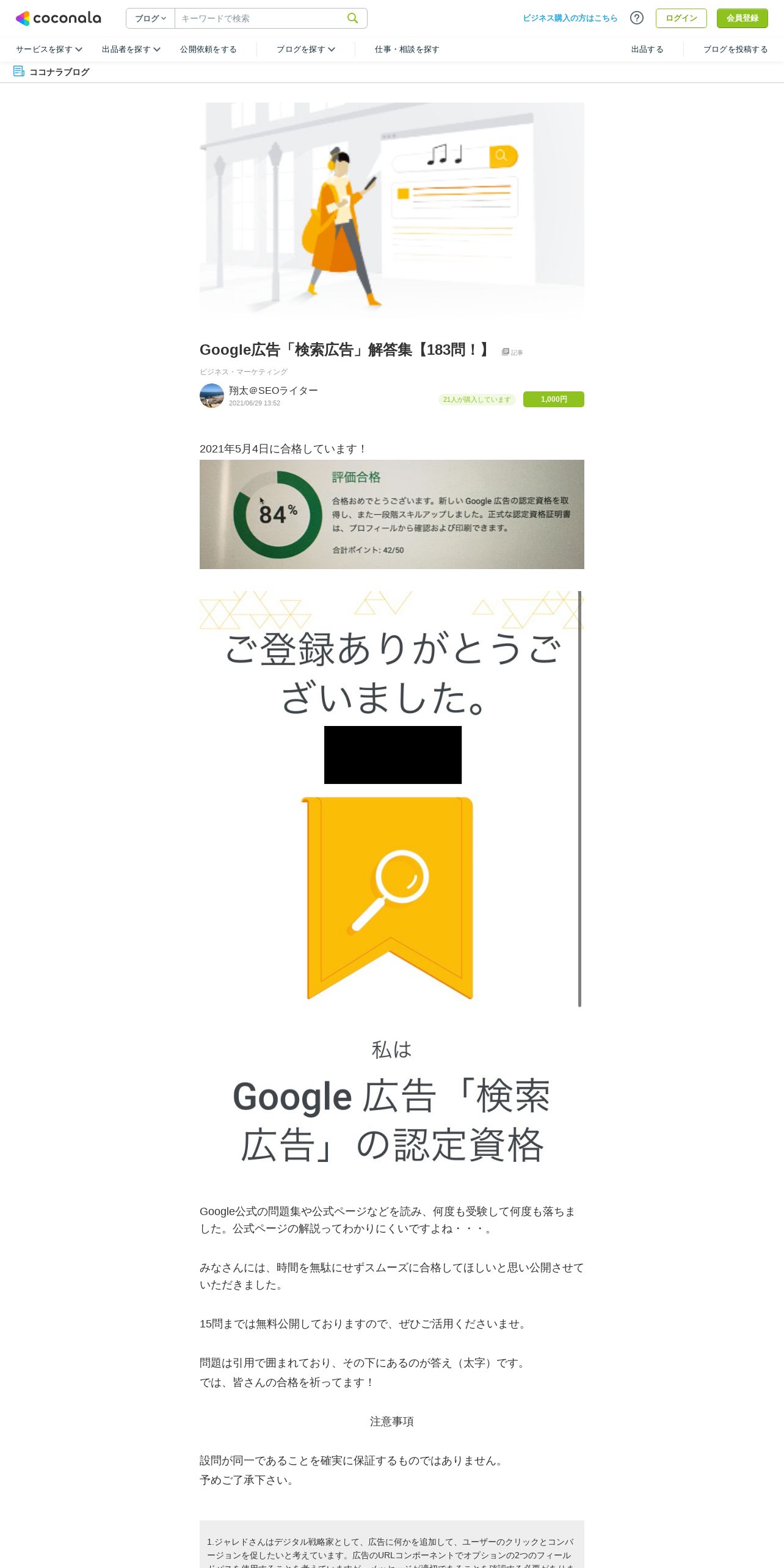
Task: Open author 翔太＠SEOライター's profile
Action: pyautogui.click(x=273, y=391)
